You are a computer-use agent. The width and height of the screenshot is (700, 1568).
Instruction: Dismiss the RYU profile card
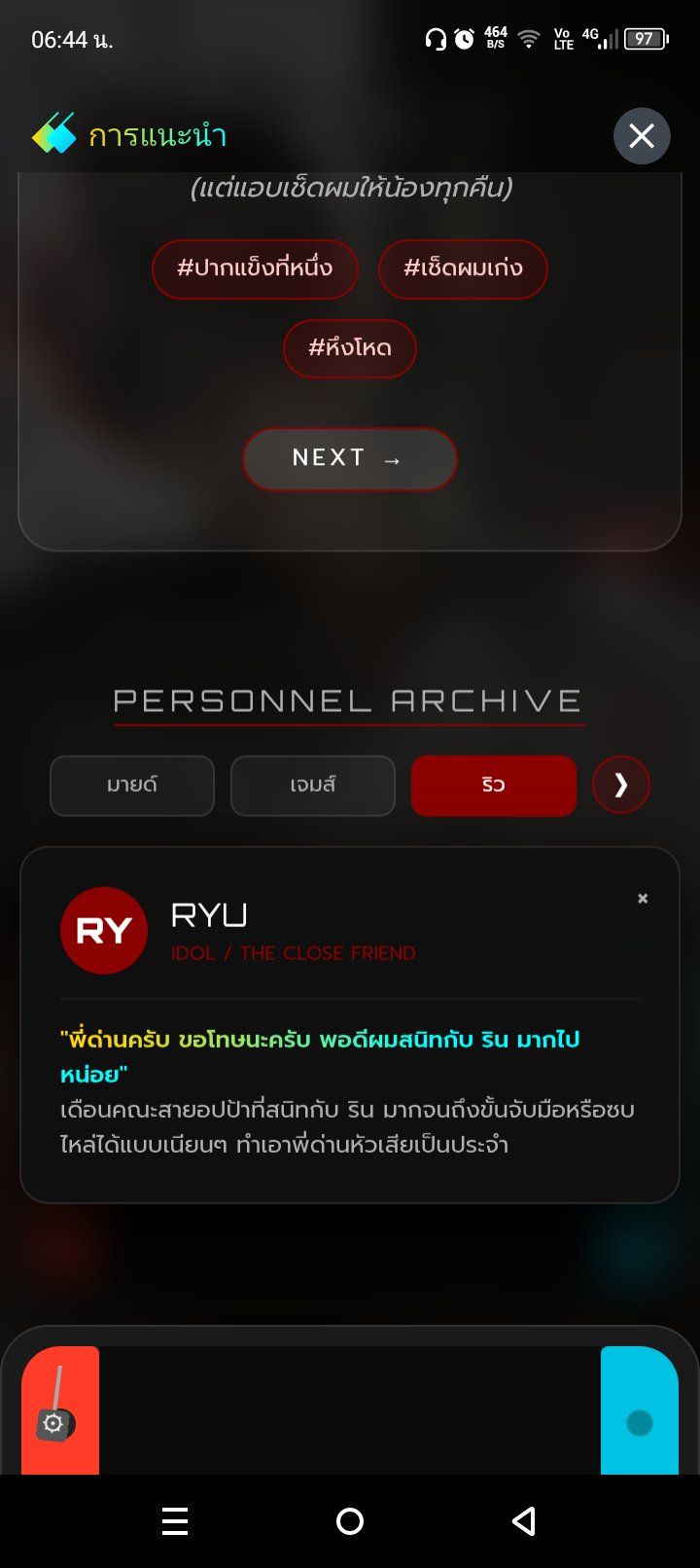[643, 899]
